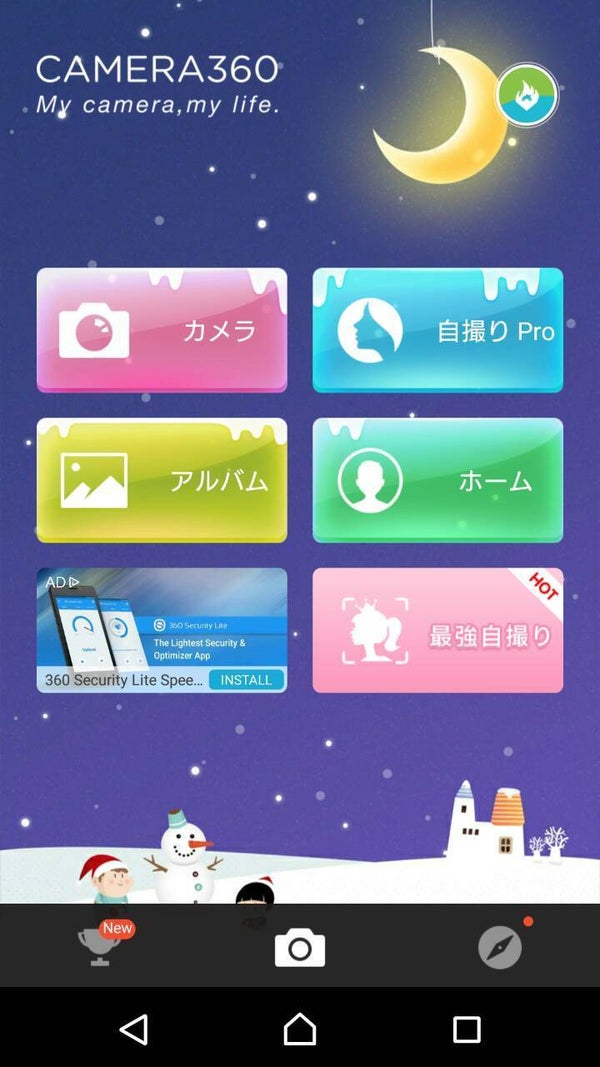
Task: Open the recent apps system button
Action: pos(467,1029)
